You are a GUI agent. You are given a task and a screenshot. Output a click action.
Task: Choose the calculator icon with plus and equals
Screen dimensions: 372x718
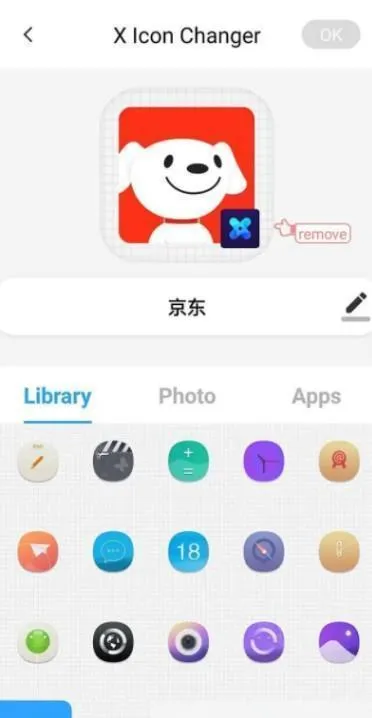point(188,461)
